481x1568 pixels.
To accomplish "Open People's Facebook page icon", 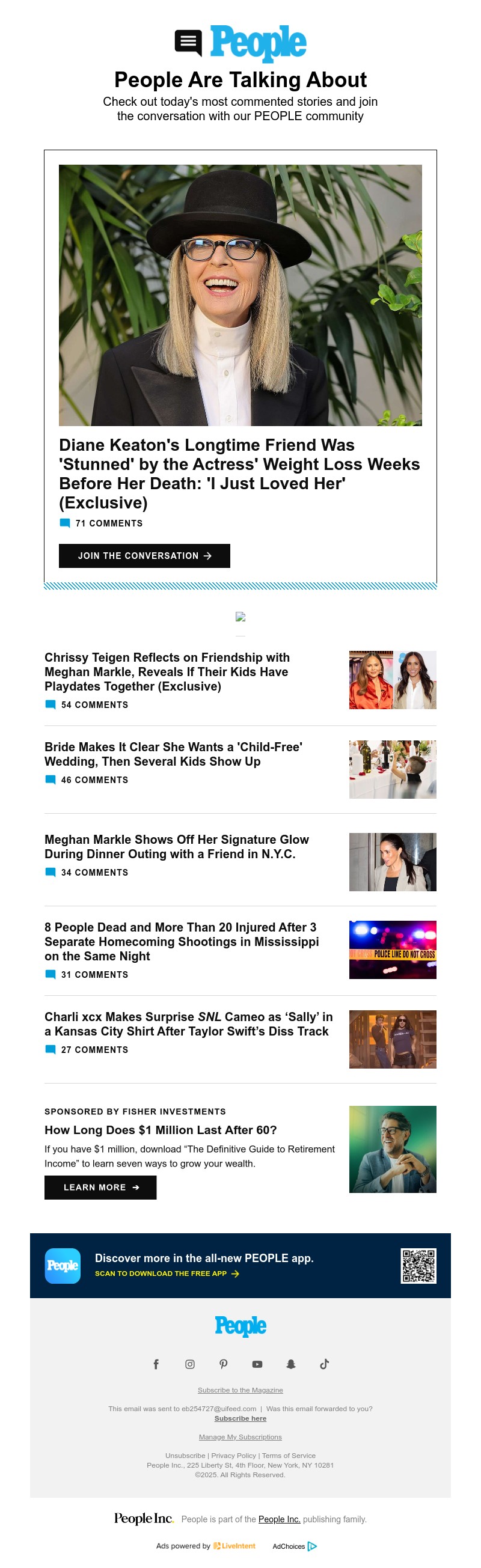I will (156, 1364).
